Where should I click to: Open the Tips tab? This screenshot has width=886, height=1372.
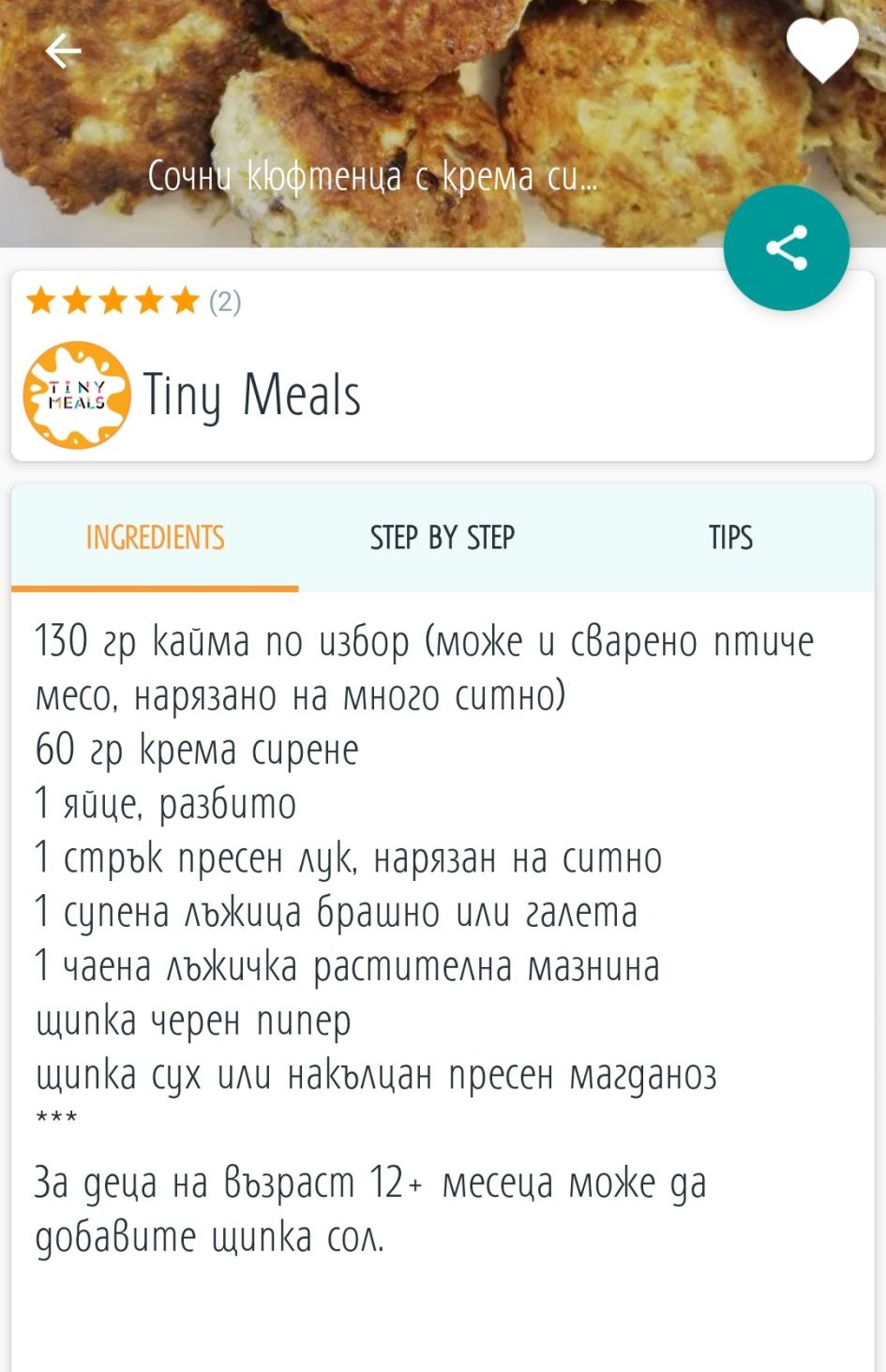[x=730, y=538]
